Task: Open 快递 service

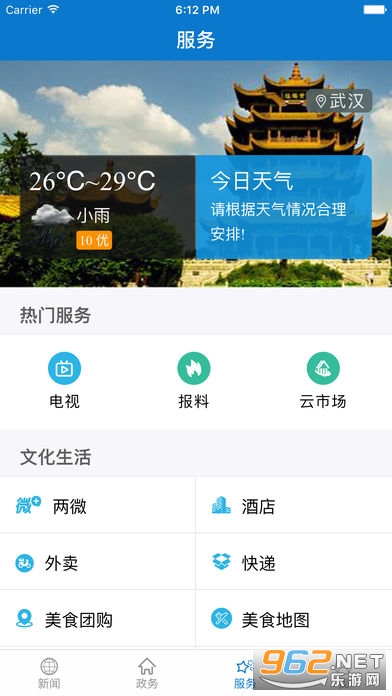Action: 294,562
